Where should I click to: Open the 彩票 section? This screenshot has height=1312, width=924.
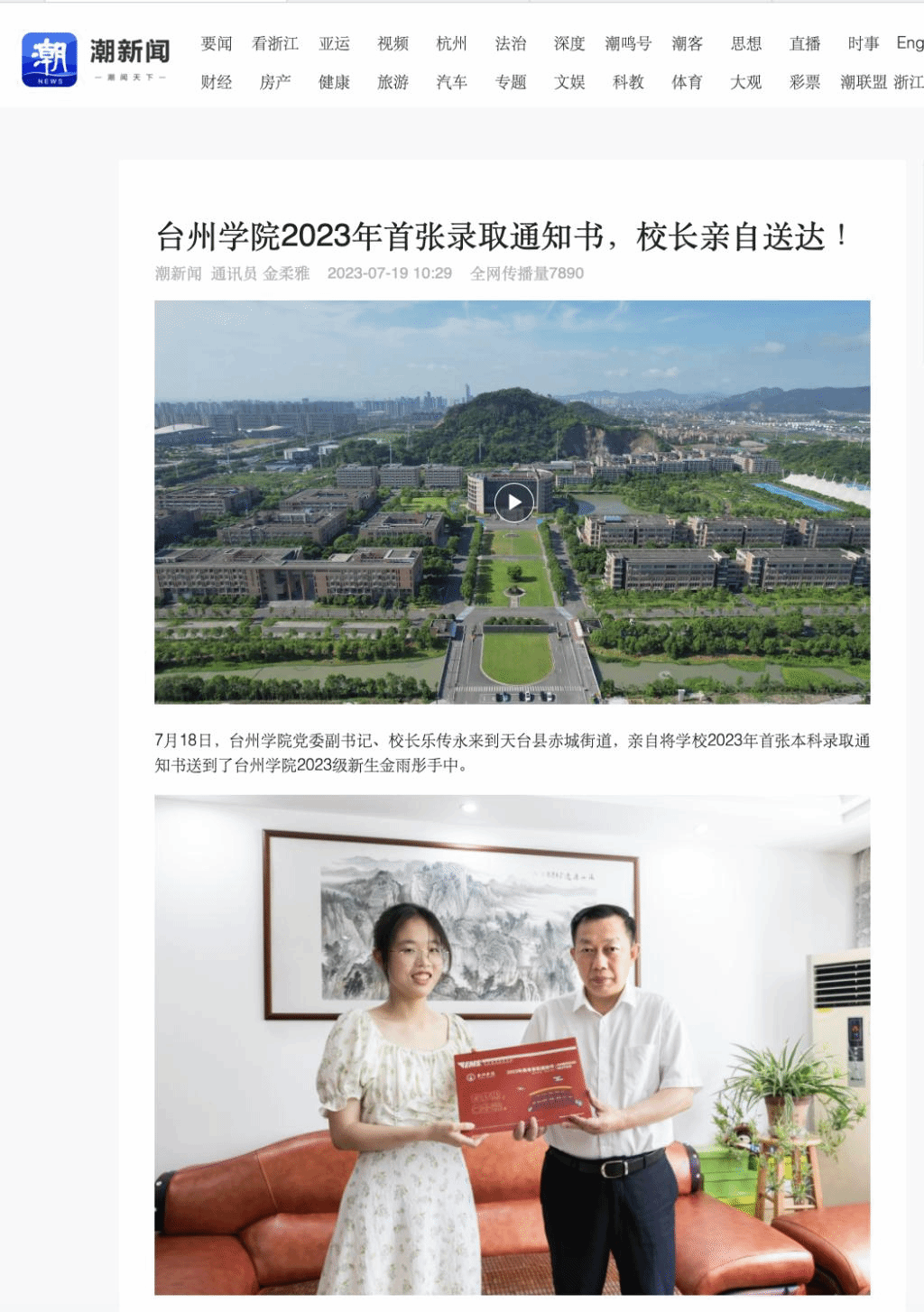pyautogui.click(x=805, y=82)
